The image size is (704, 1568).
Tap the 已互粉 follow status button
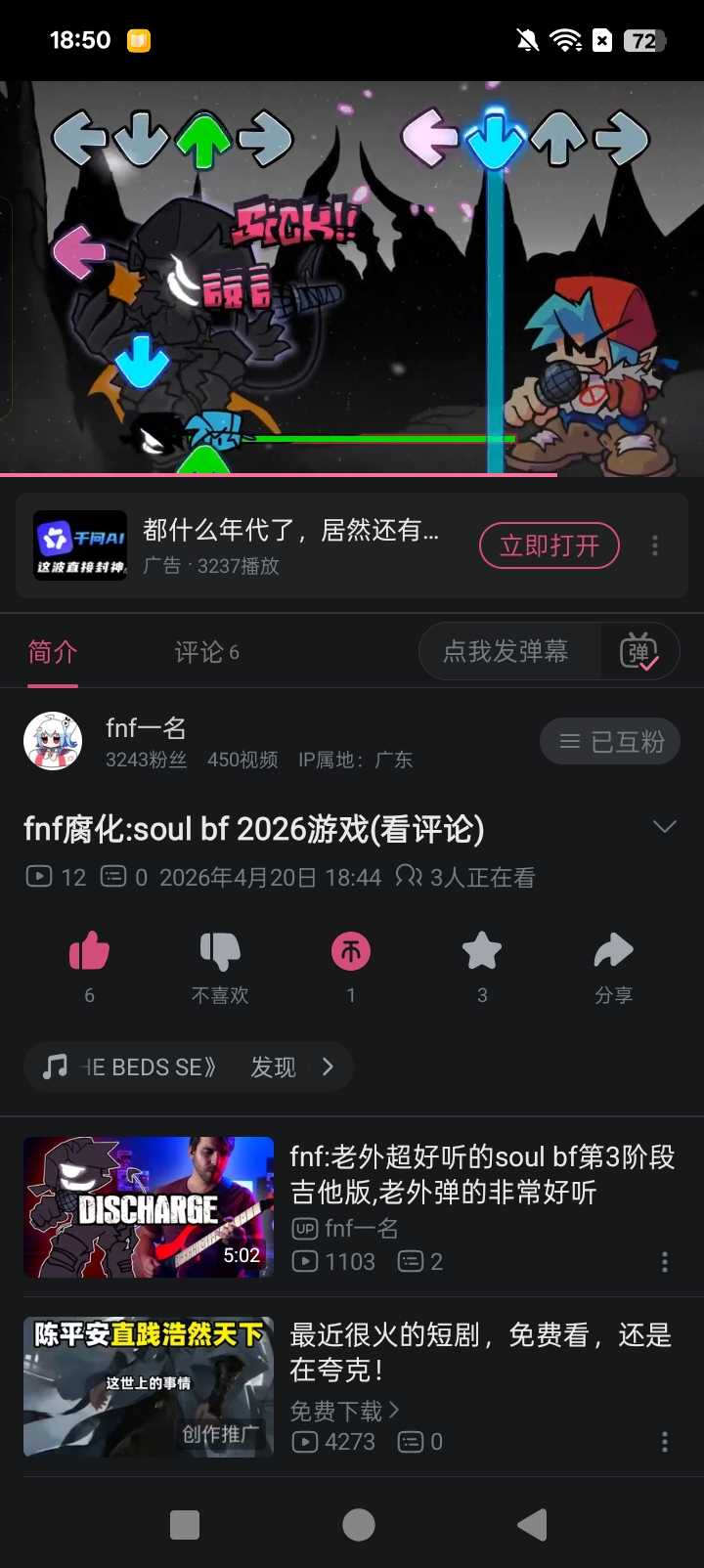610,742
